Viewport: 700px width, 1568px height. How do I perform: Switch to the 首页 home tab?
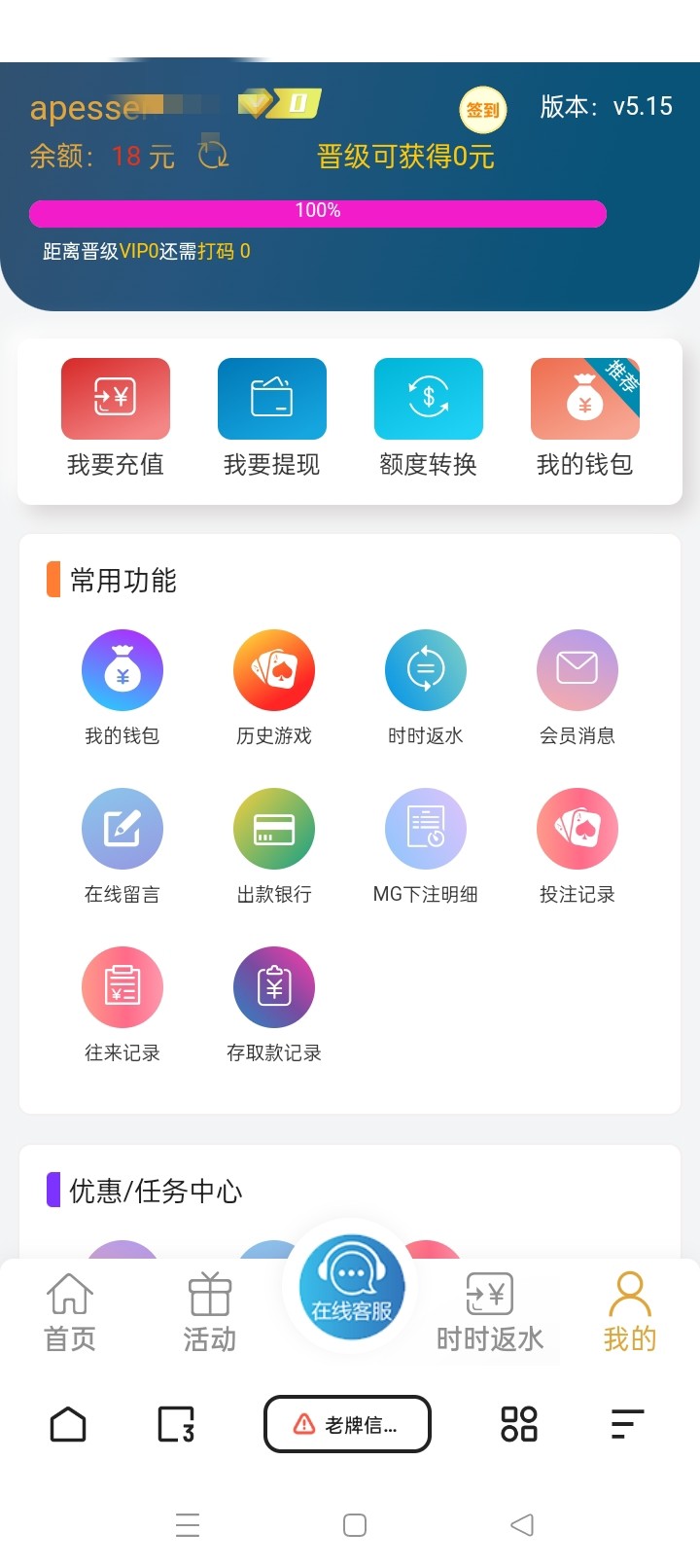[70, 1311]
